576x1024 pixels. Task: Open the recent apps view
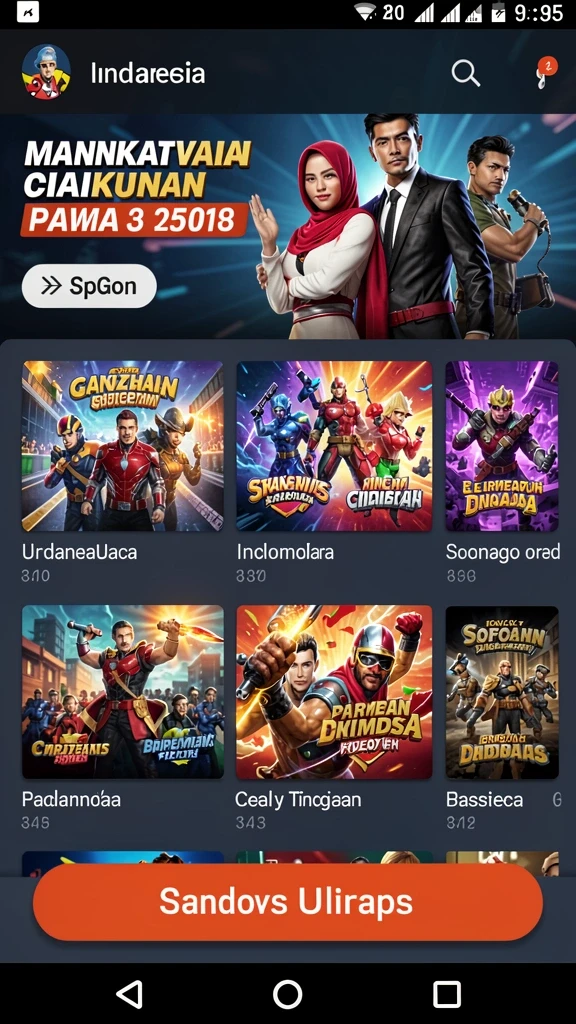pyautogui.click(x=447, y=994)
